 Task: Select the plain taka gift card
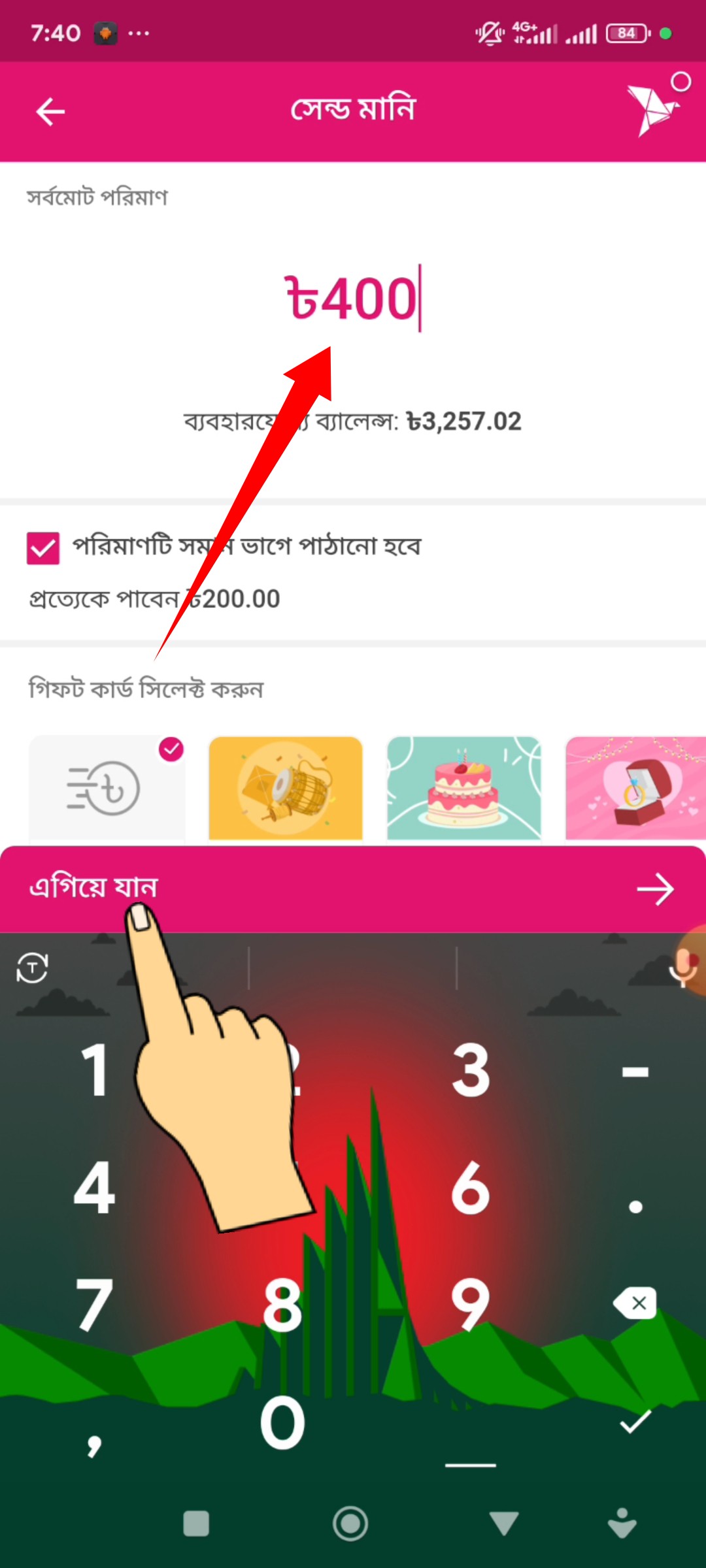(107, 788)
